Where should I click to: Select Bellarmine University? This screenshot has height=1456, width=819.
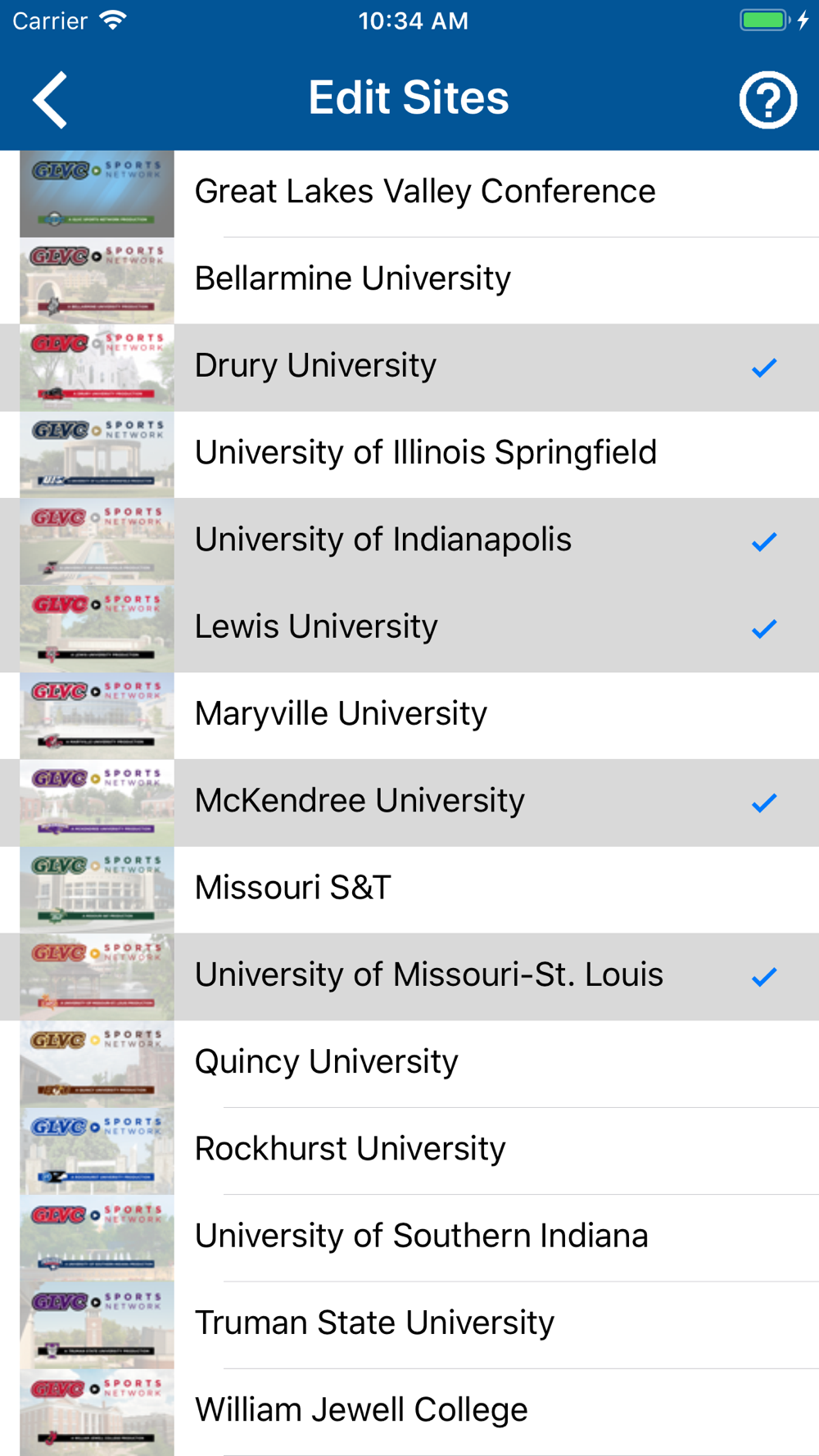click(409, 280)
